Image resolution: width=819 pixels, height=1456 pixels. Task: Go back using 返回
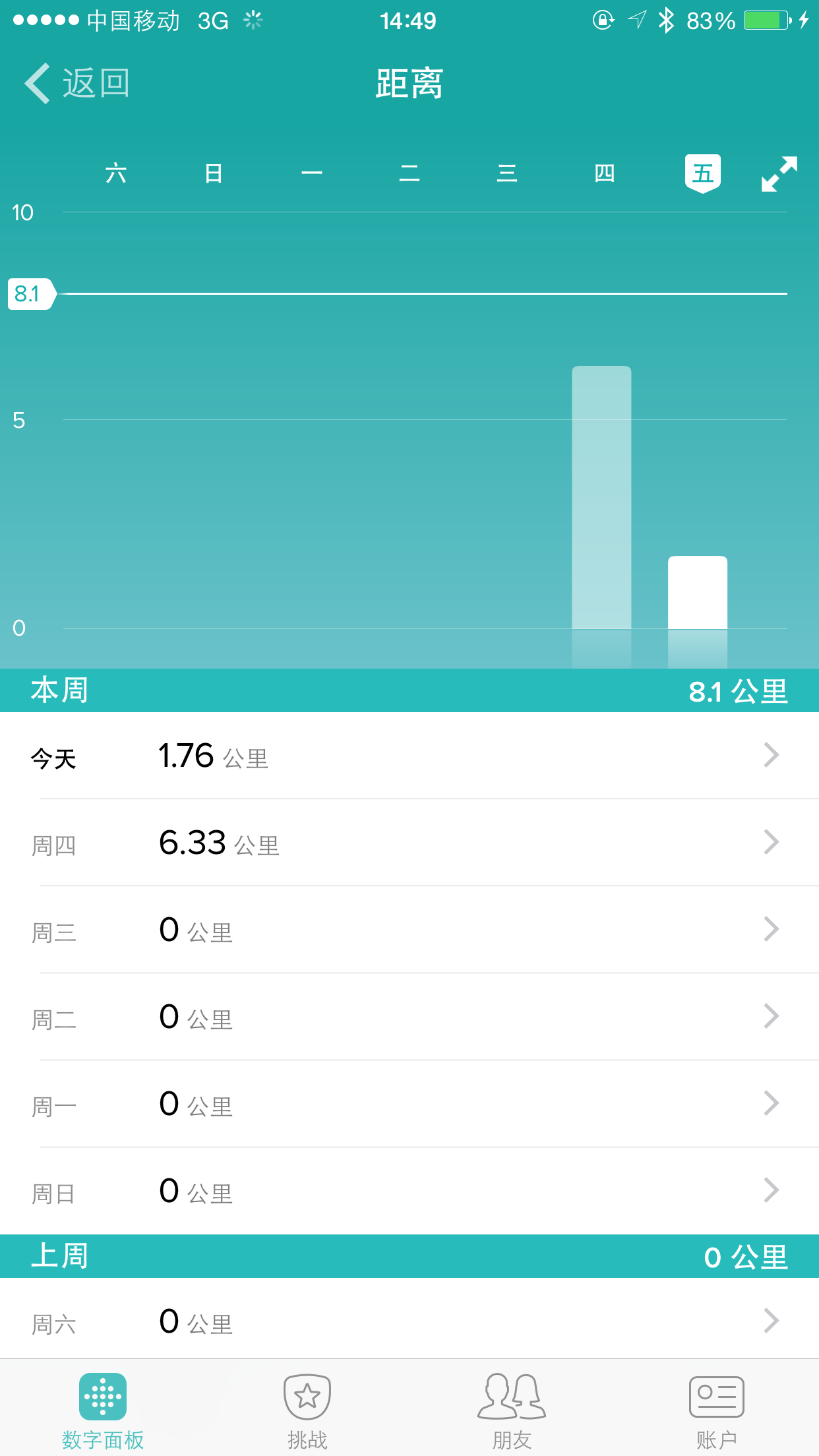[x=78, y=84]
